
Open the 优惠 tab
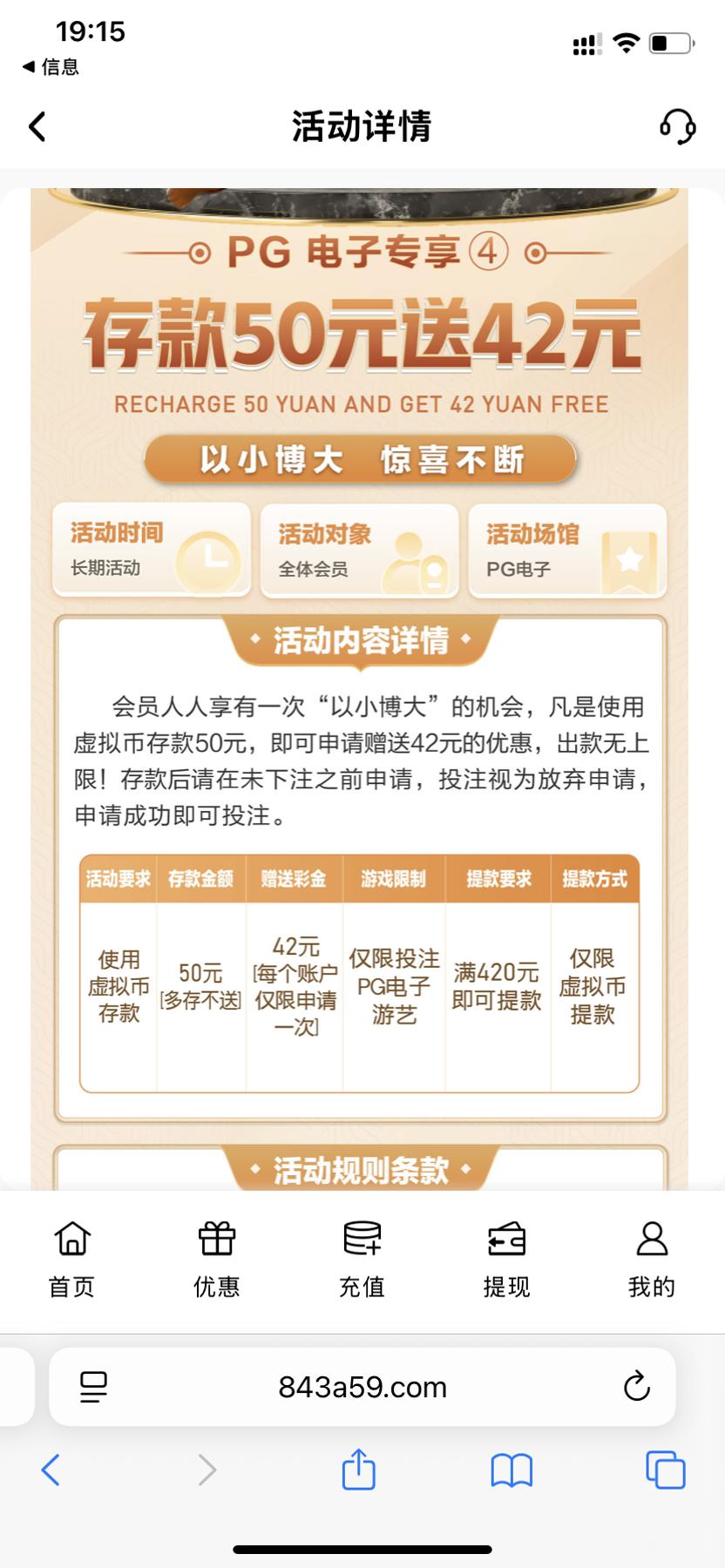tap(217, 1260)
